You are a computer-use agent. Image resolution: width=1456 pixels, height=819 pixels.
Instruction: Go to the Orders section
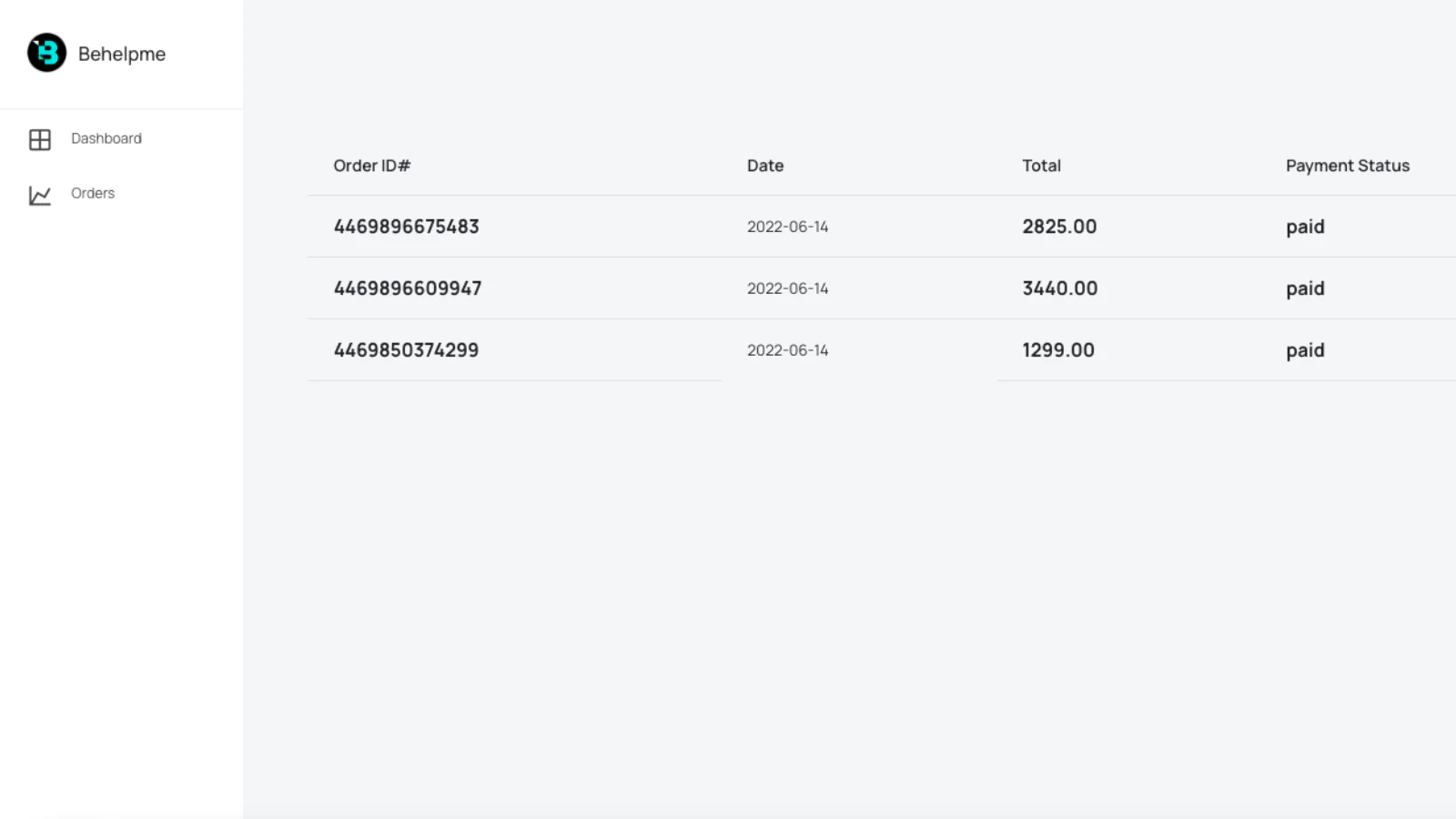click(92, 193)
